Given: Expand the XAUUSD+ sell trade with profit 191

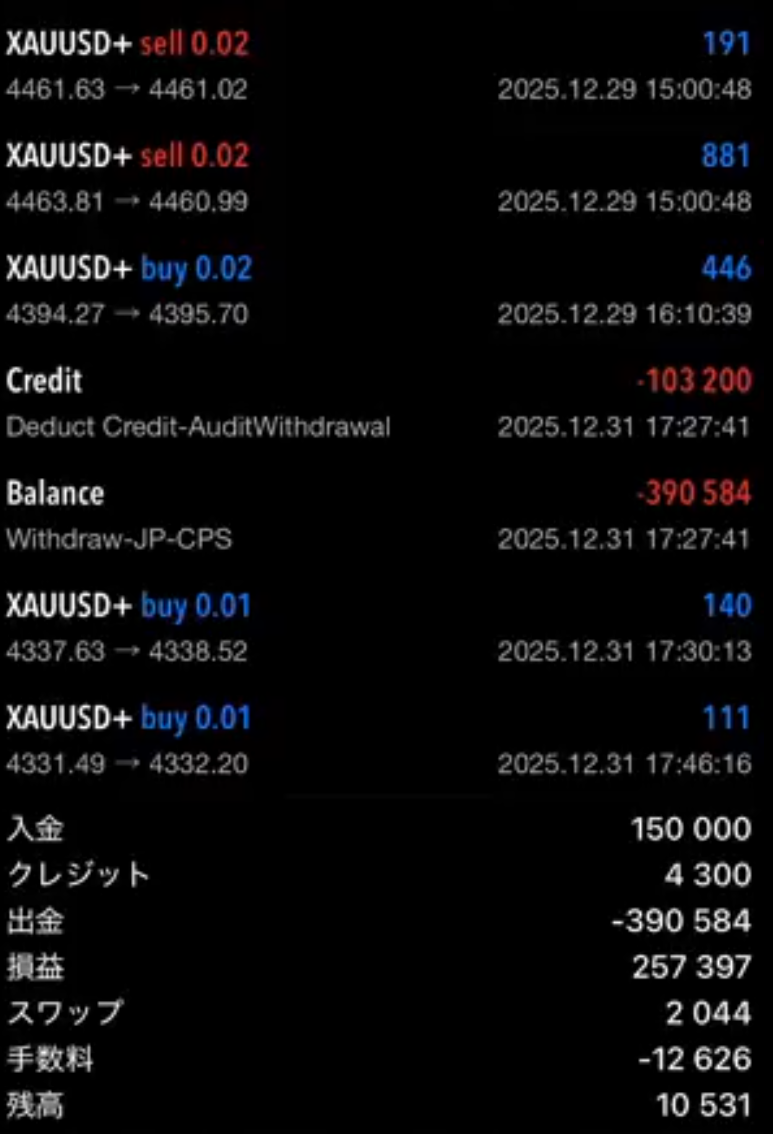Looking at the screenshot, I should [386, 66].
